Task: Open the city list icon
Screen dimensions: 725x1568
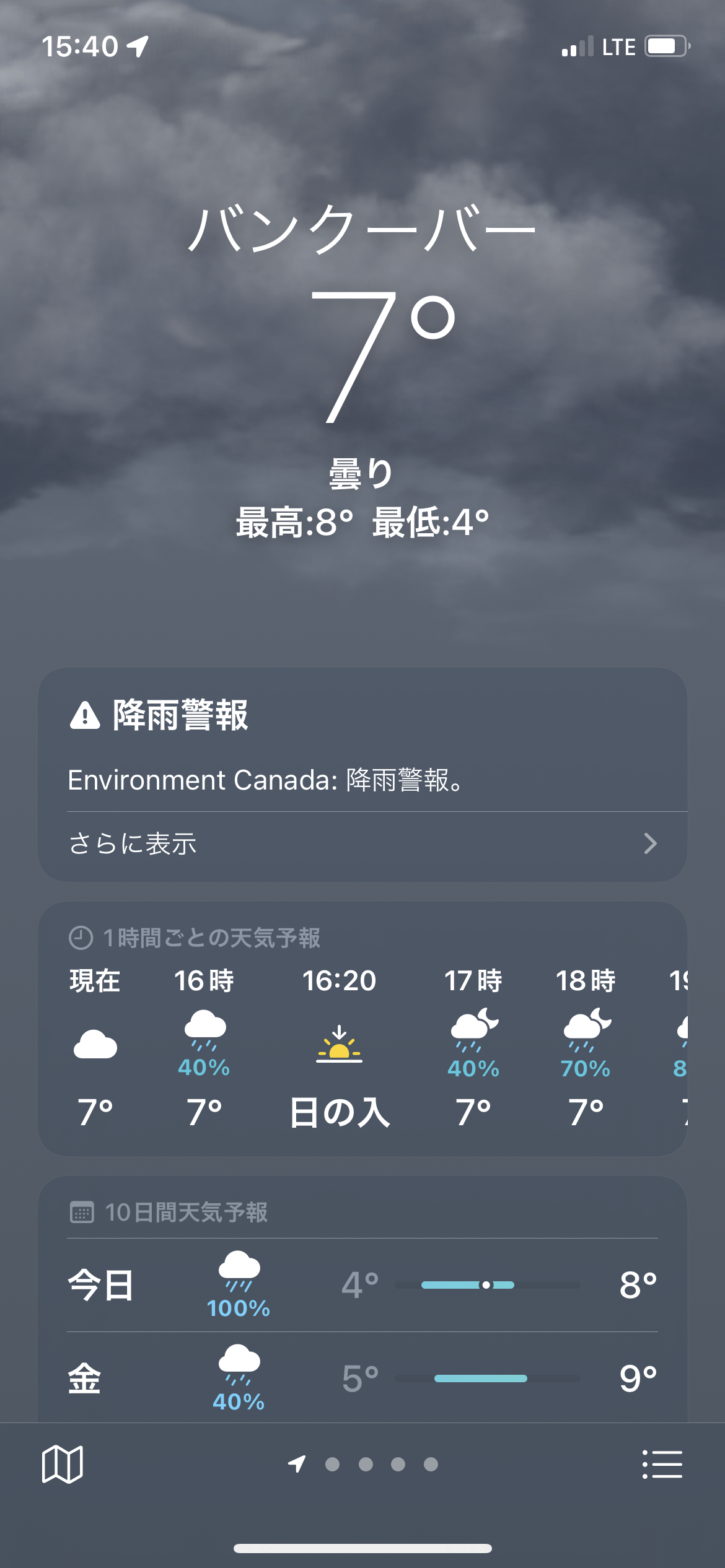Action: [x=662, y=1465]
